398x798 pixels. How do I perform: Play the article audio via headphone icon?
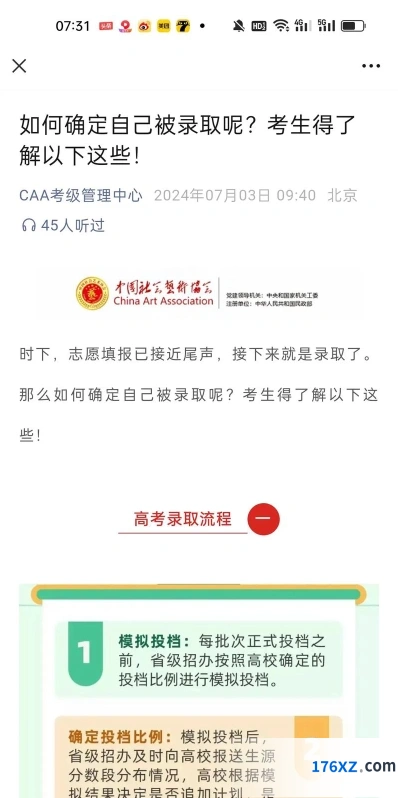tap(29, 225)
